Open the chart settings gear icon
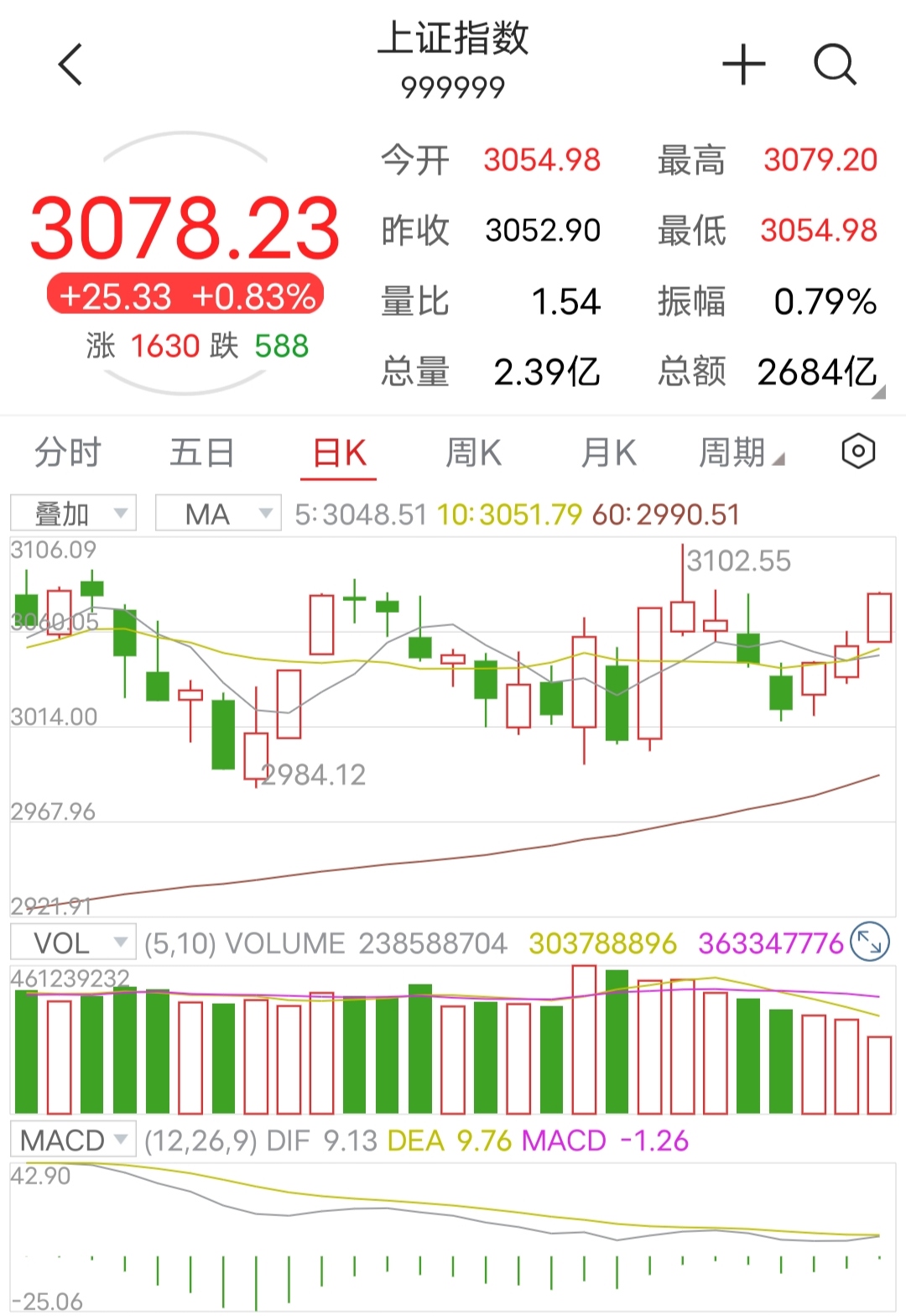The height and width of the screenshot is (1316, 906). (858, 452)
